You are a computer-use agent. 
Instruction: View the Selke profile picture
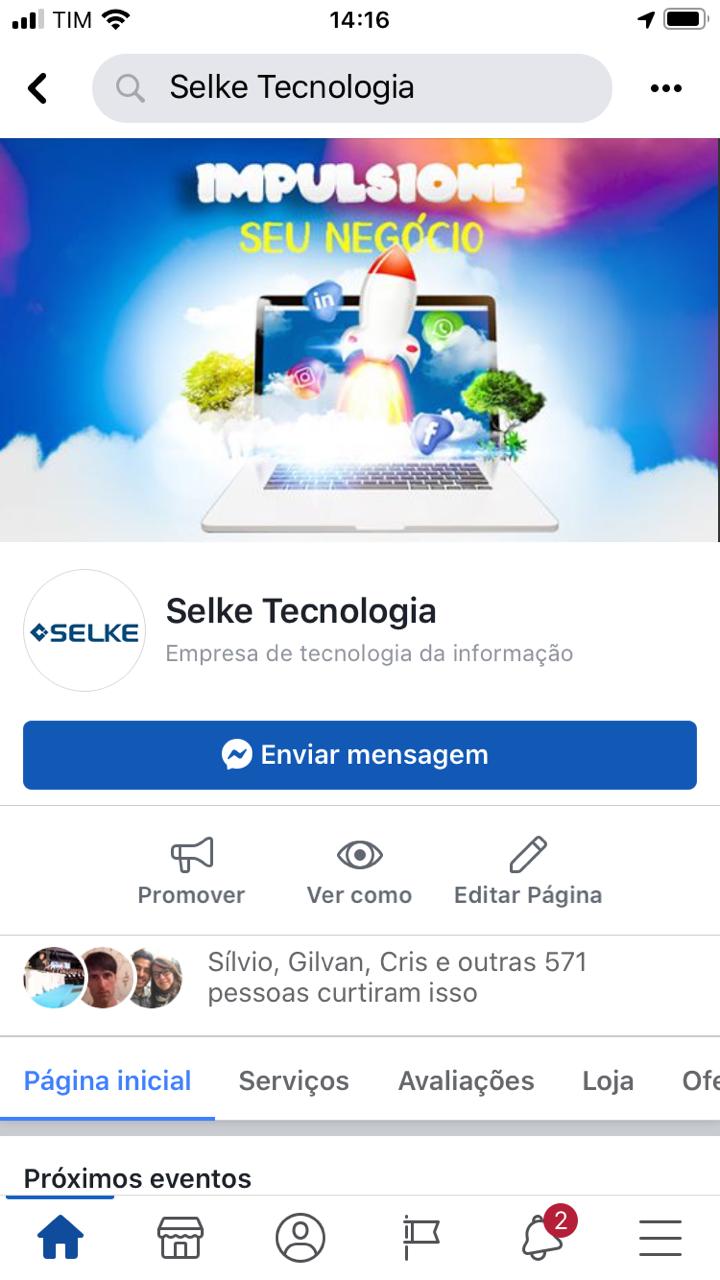[84, 631]
